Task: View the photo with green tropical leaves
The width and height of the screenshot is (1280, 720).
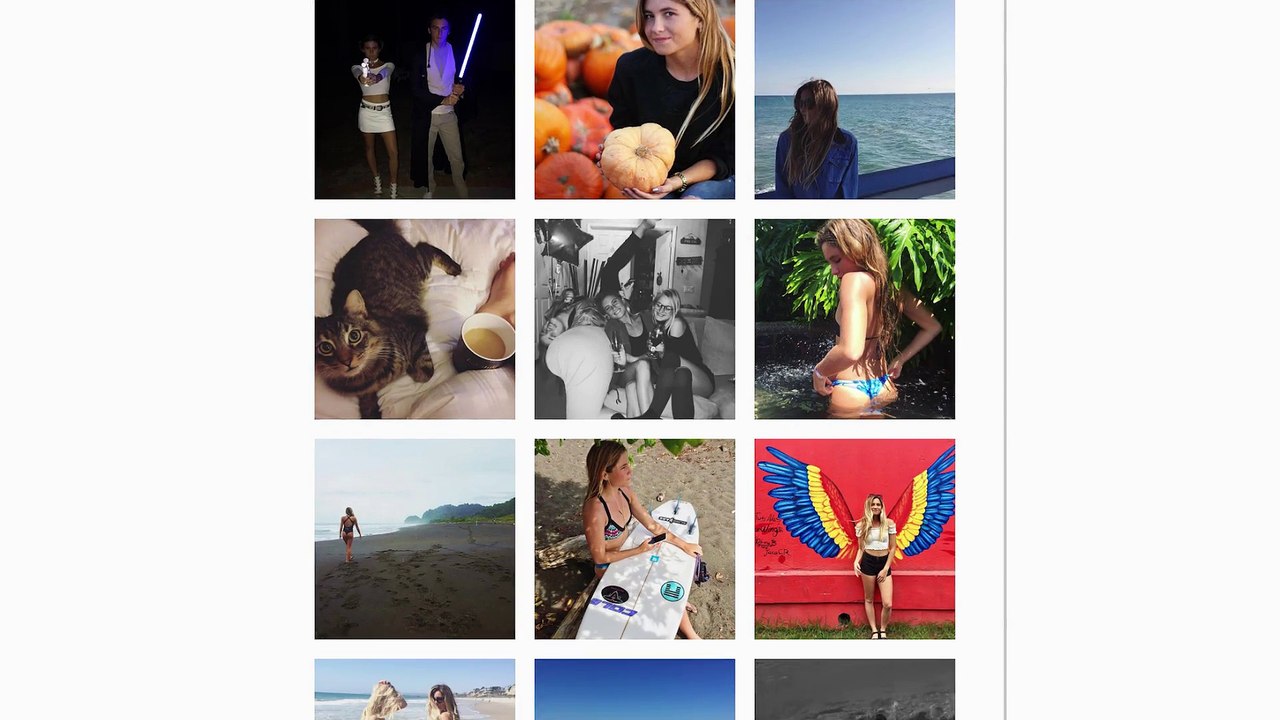Action: (x=854, y=319)
